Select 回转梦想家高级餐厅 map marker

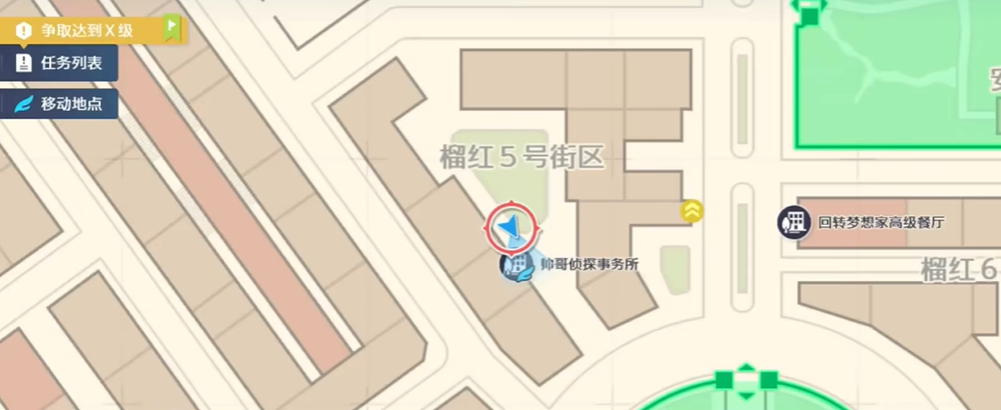795,223
